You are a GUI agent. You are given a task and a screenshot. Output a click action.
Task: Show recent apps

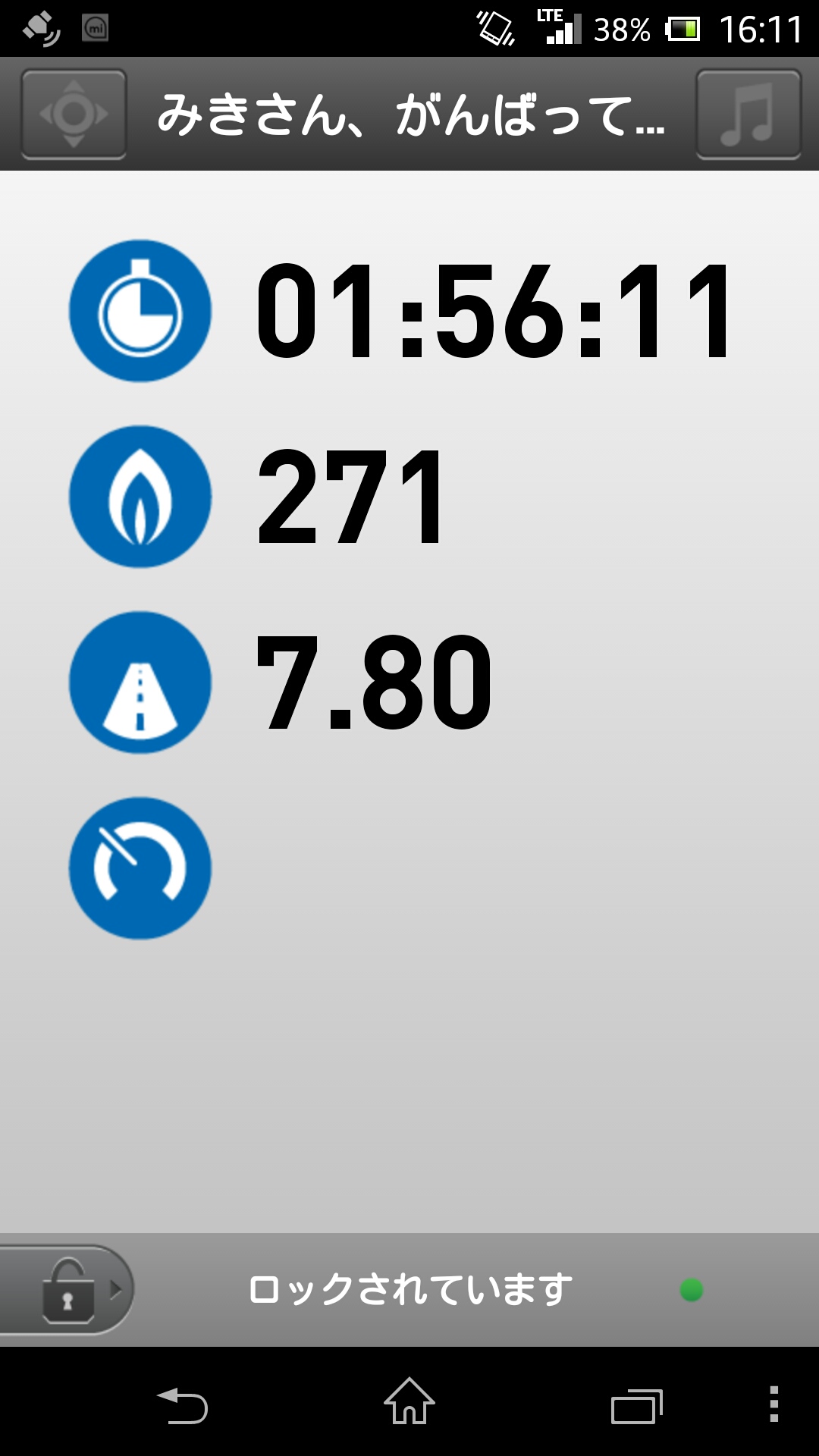tap(636, 1405)
